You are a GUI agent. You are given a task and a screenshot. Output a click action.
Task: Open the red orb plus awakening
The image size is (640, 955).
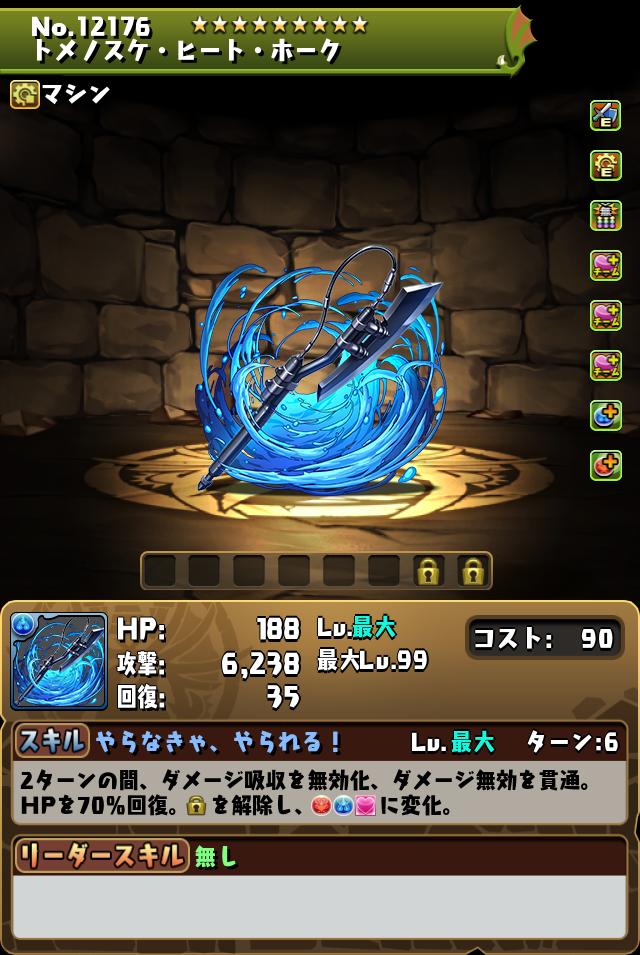605,465
